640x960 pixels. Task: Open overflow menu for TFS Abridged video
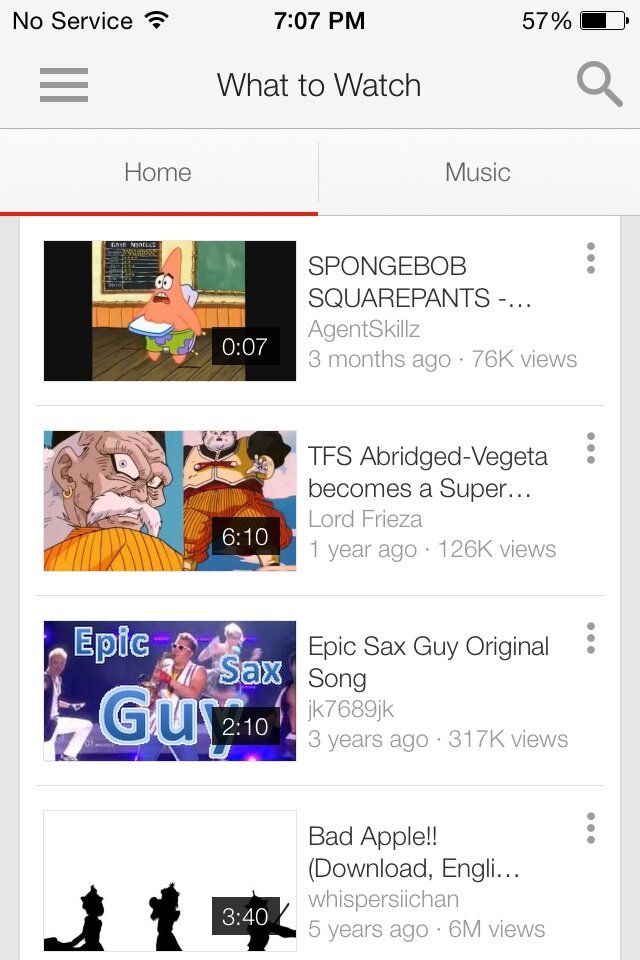[591, 448]
